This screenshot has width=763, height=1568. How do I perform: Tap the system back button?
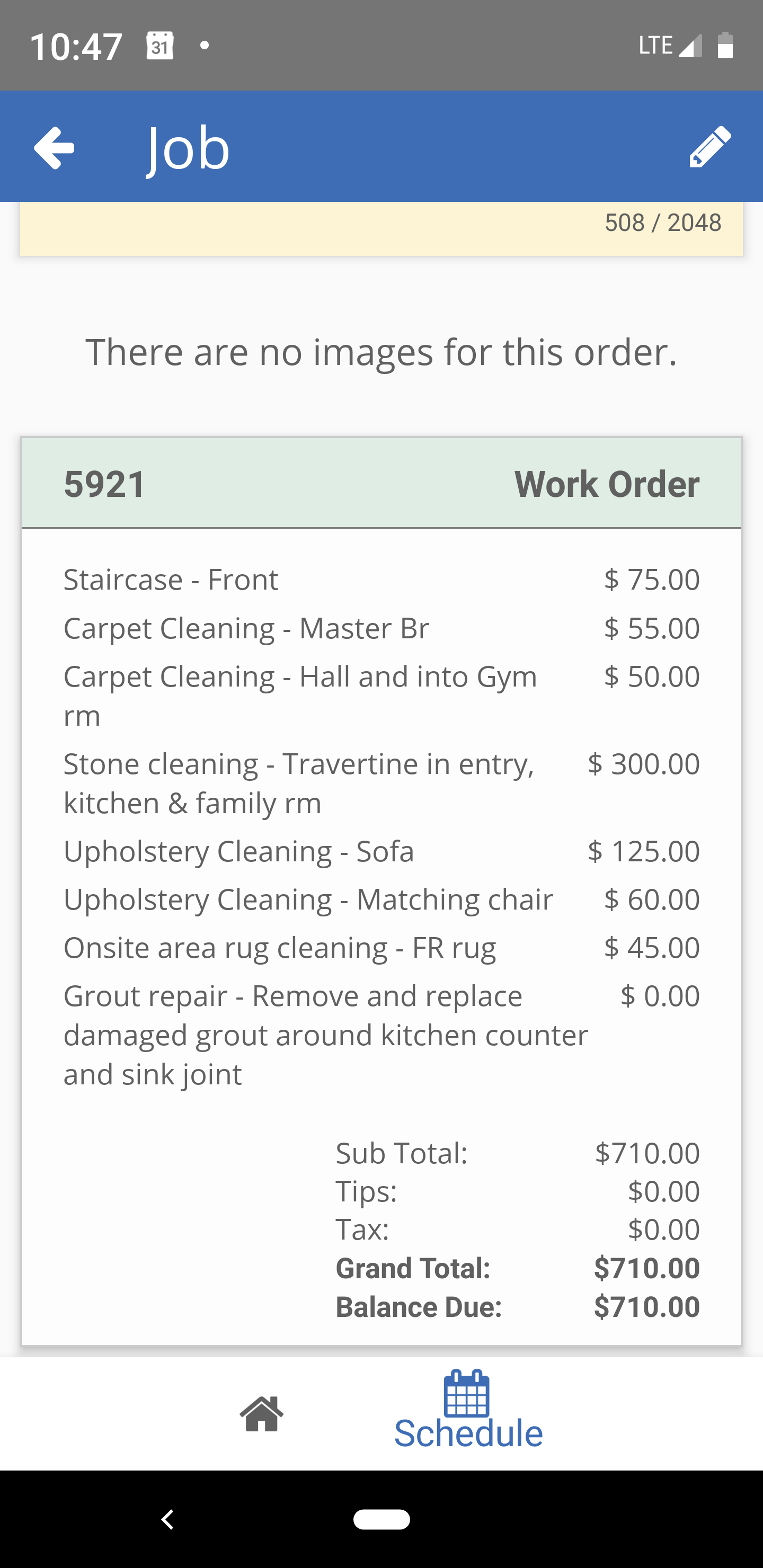(167, 1519)
